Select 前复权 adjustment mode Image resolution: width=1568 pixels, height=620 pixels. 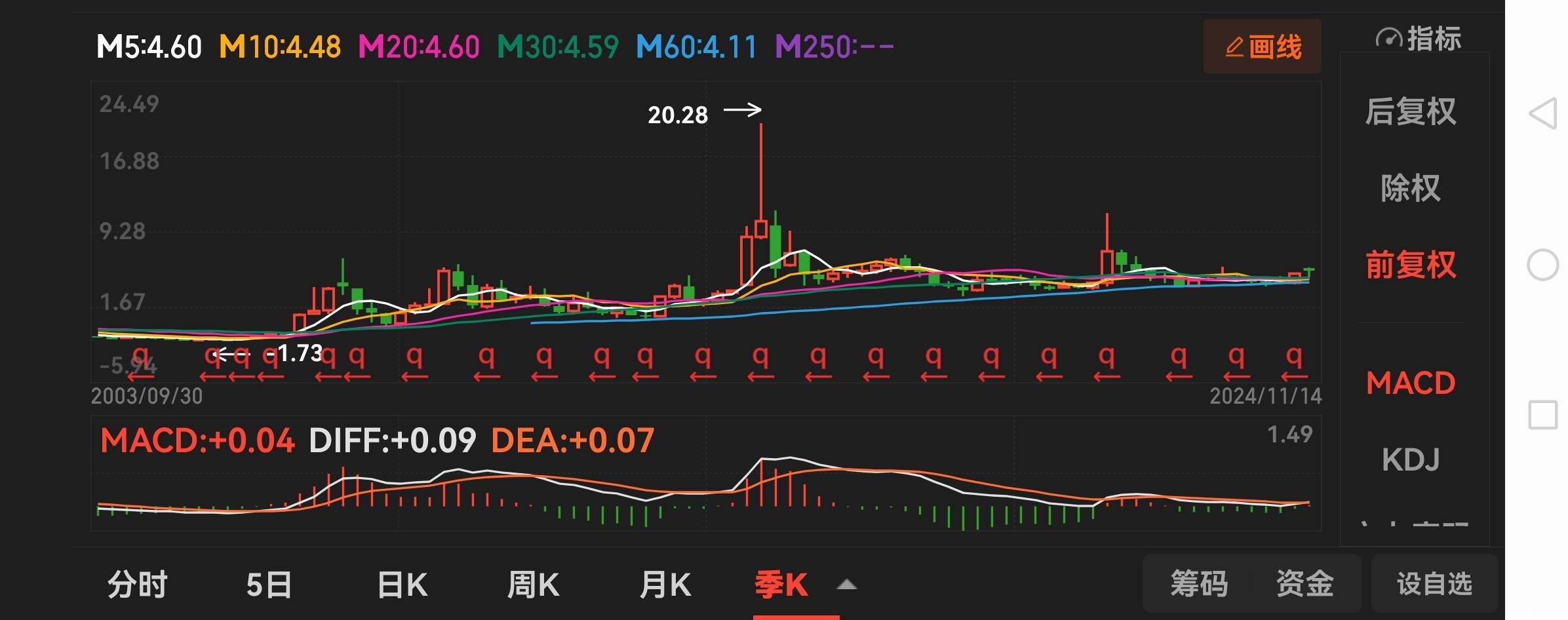pyautogui.click(x=1411, y=265)
